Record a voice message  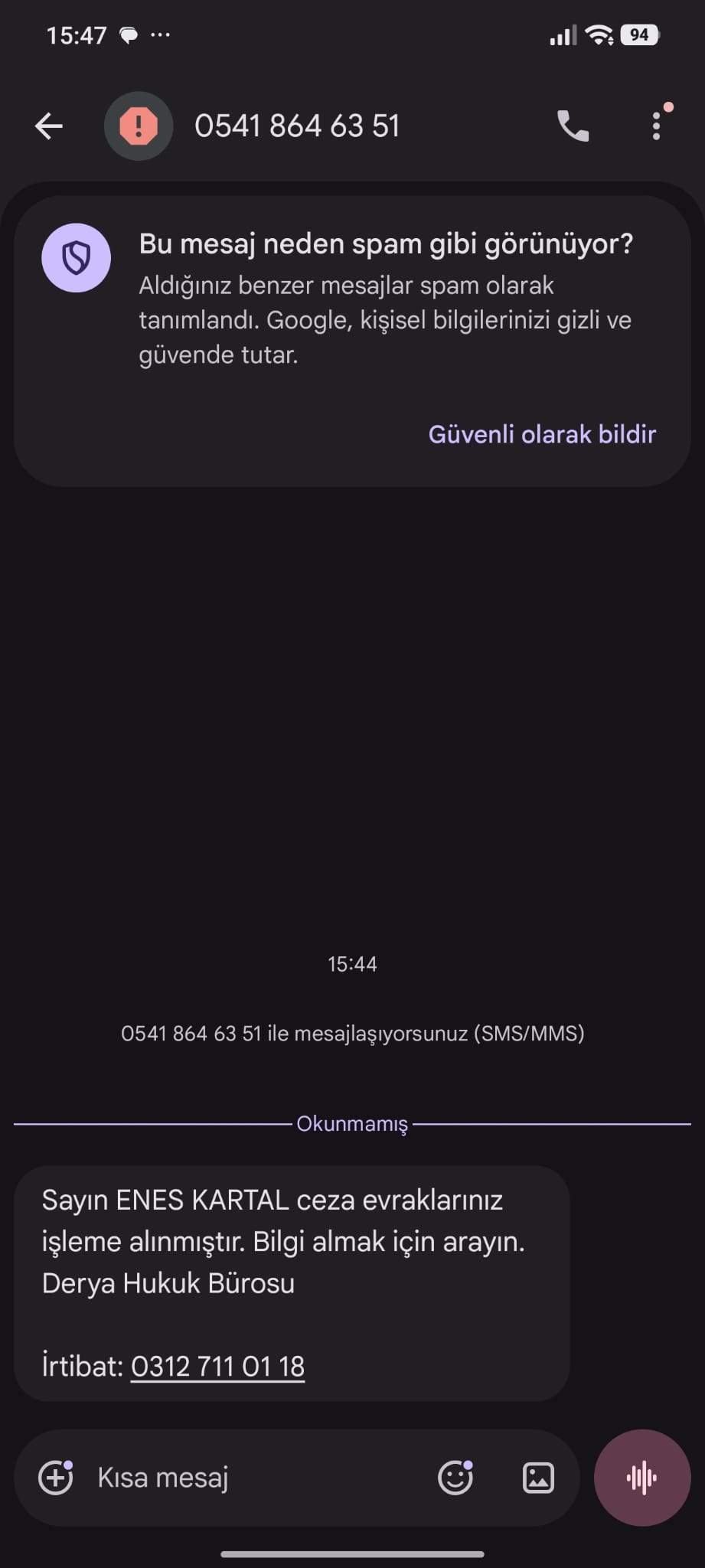(x=642, y=1478)
